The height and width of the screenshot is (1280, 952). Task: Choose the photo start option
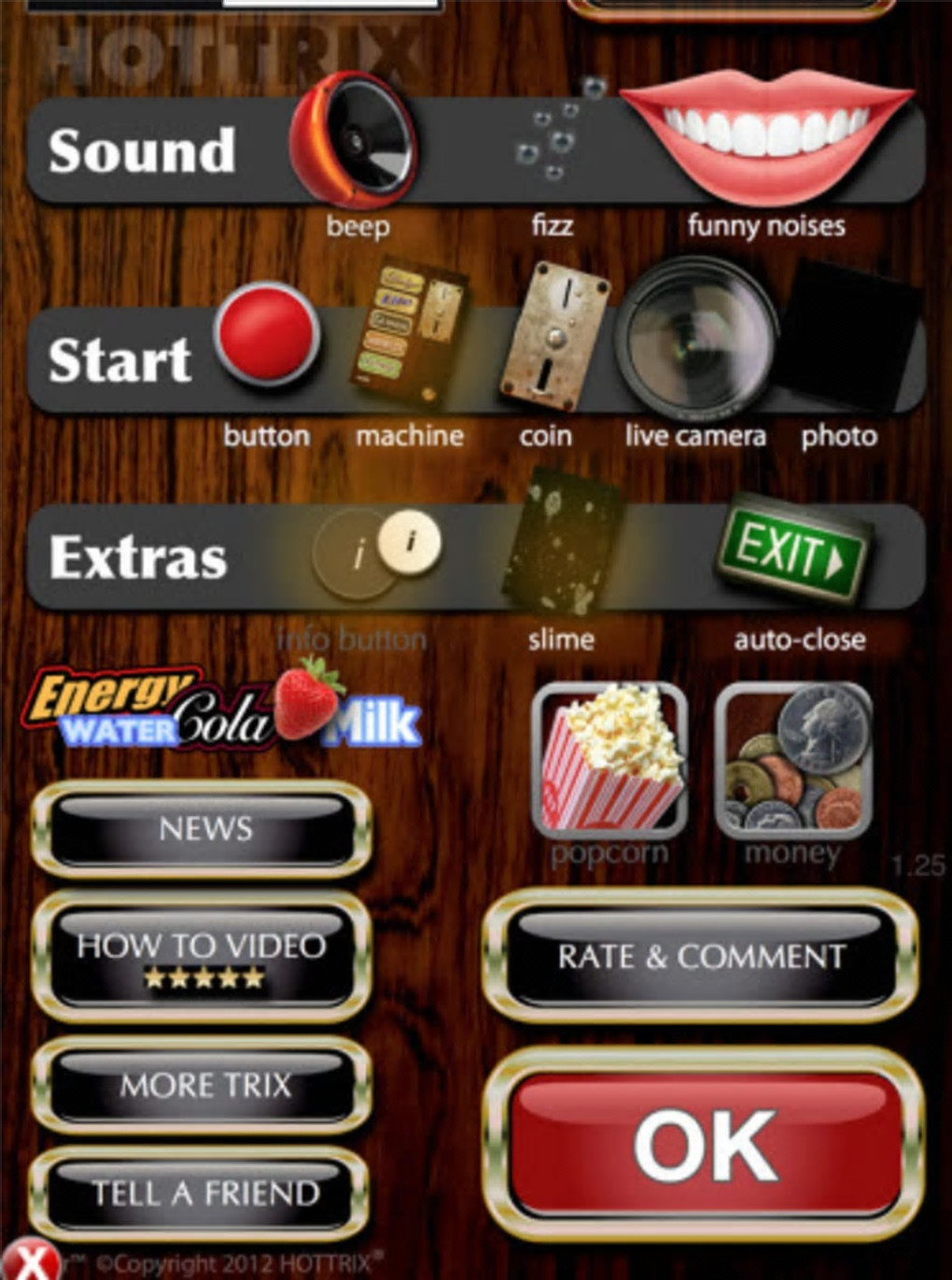843,338
